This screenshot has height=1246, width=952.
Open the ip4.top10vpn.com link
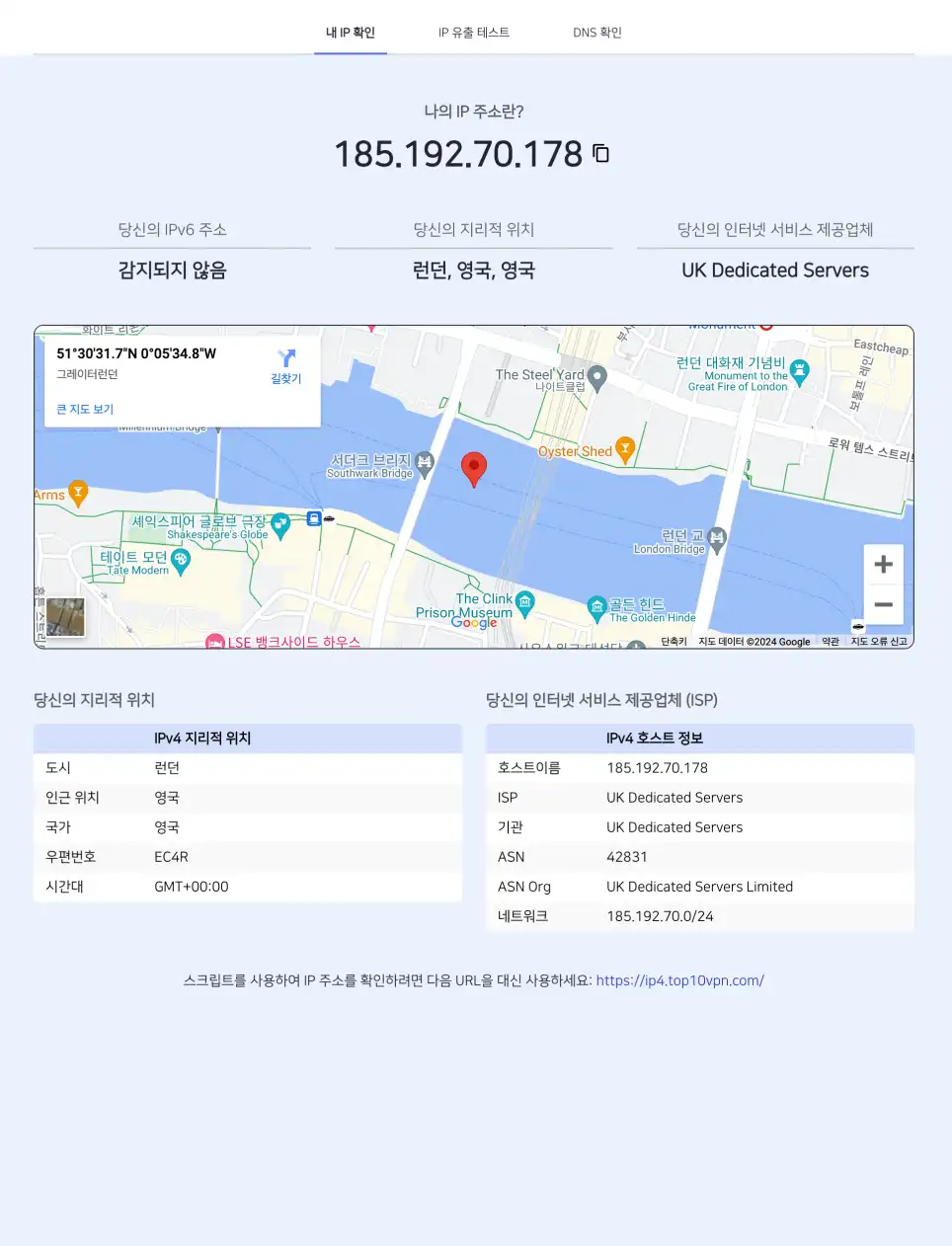click(679, 980)
